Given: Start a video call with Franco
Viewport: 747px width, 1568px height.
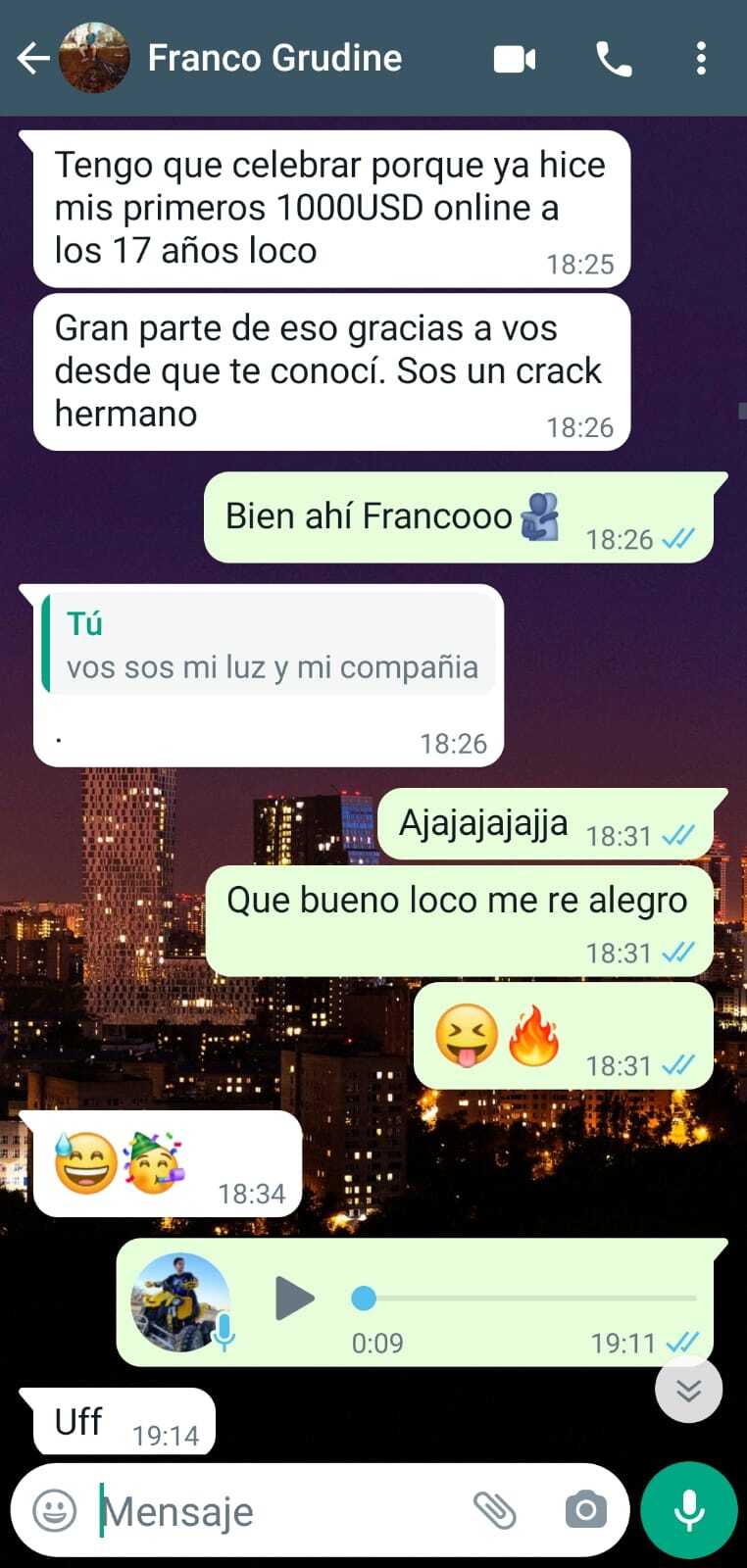Looking at the screenshot, I should pos(515,60).
